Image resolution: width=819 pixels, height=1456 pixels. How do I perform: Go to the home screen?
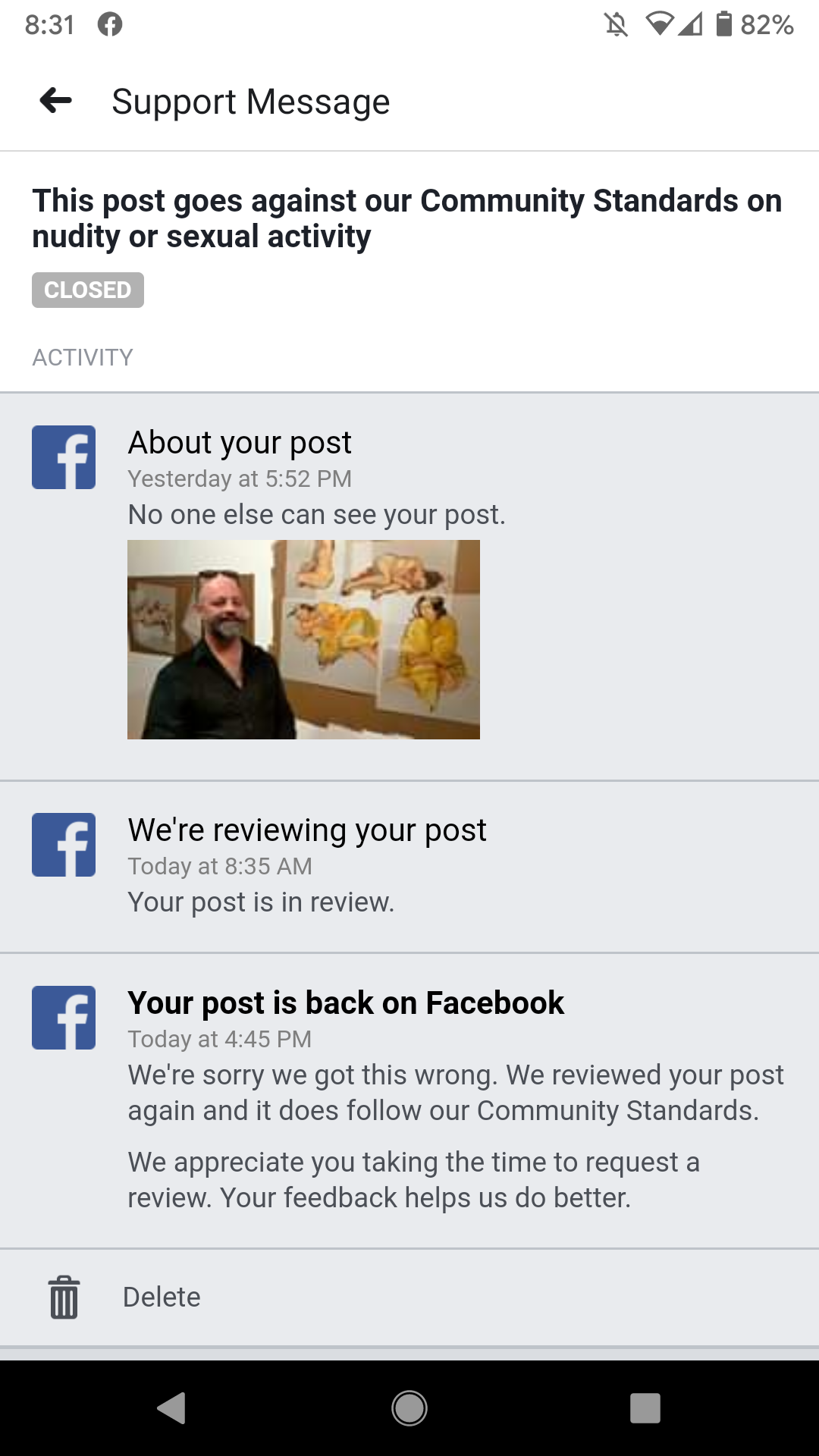pos(409,1408)
